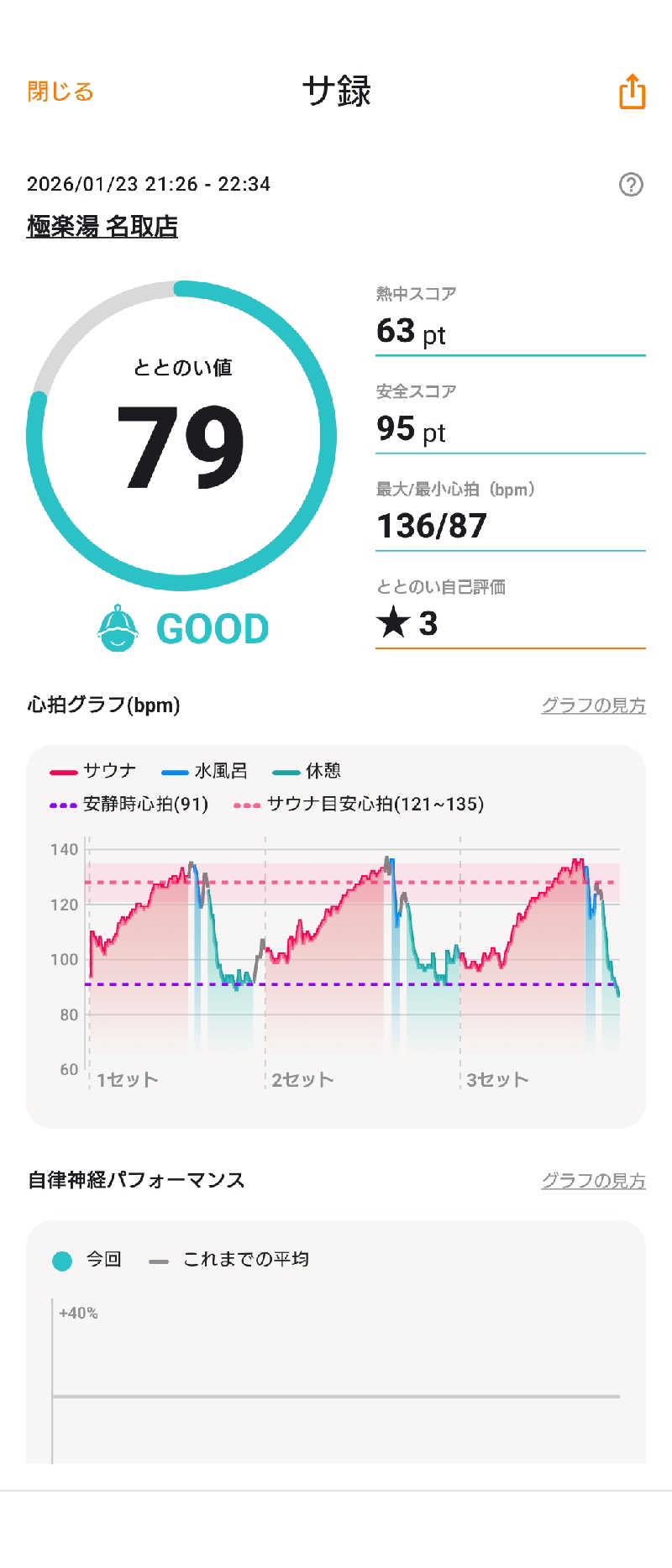Tap 閉じる to close the record
This screenshot has width=672, height=1568.
pos(60,91)
